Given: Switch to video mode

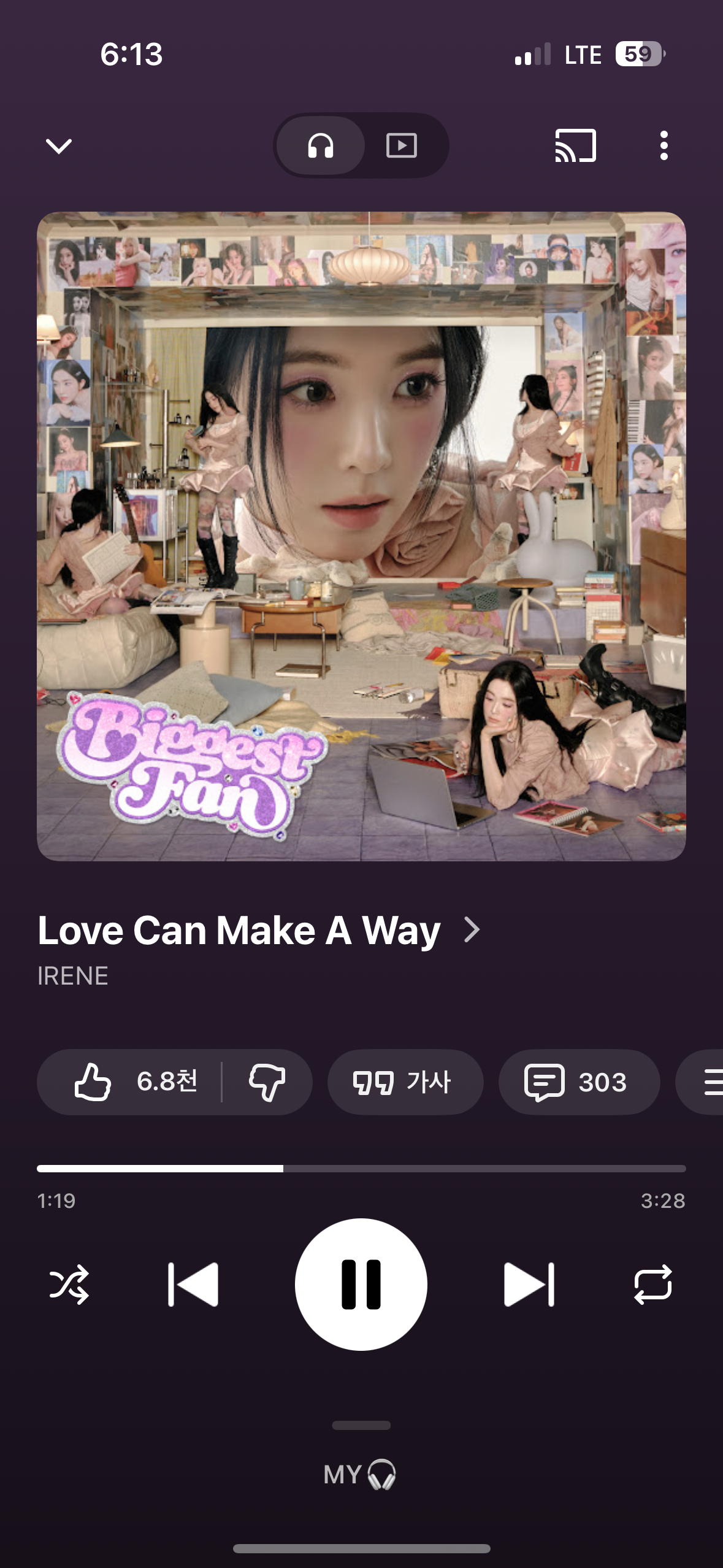Looking at the screenshot, I should click(x=402, y=146).
